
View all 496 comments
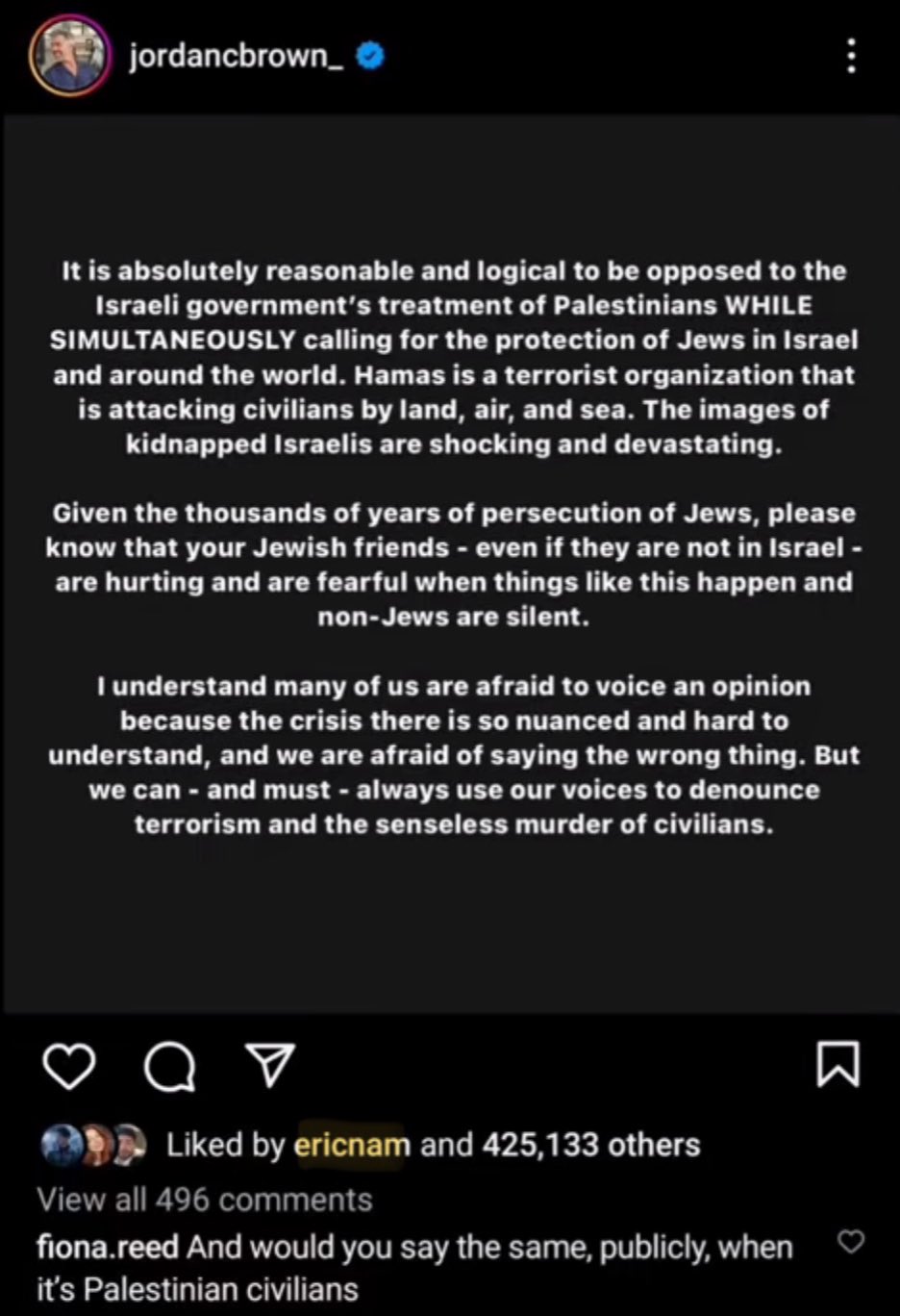click(204, 1200)
